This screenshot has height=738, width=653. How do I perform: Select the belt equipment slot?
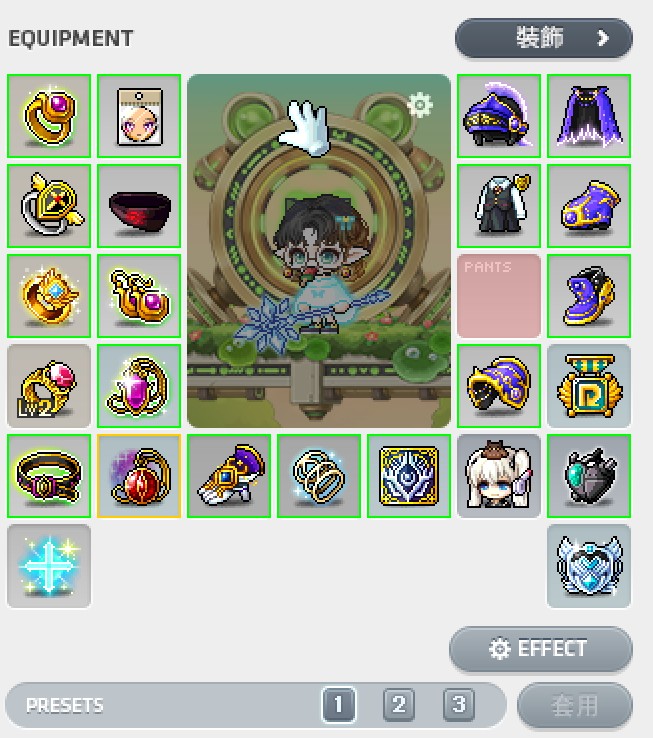[48, 476]
